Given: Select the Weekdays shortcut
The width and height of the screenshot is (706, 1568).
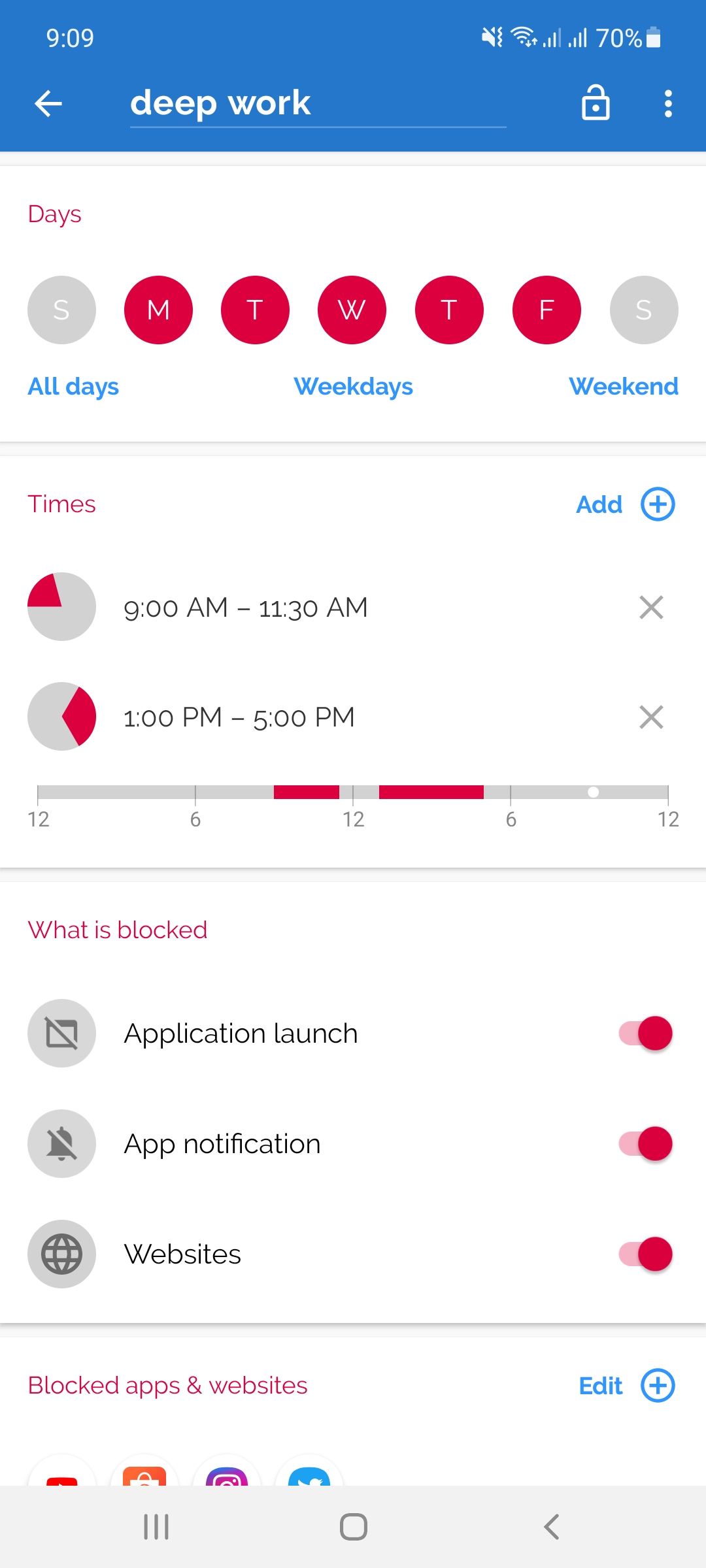Looking at the screenshot, I should click(353, 386).
